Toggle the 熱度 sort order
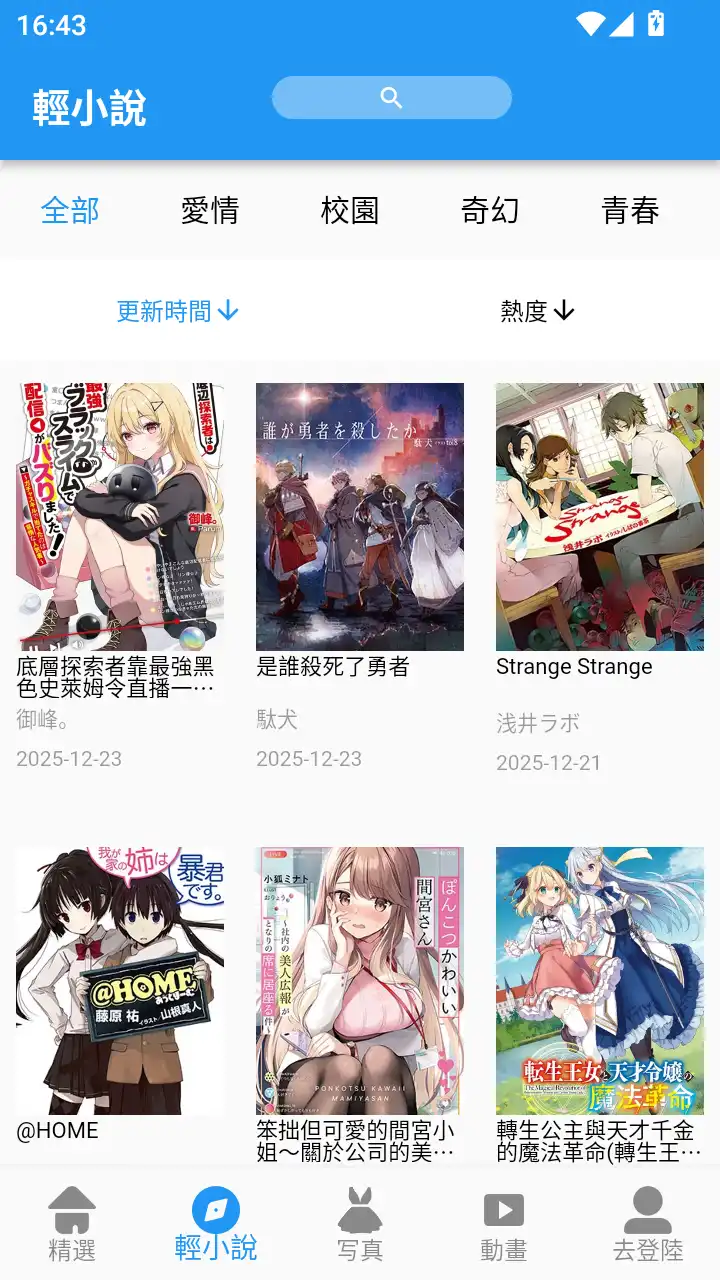Image resolution: width=720 pixels, height=1280 pixels. (x=536, y=311)
